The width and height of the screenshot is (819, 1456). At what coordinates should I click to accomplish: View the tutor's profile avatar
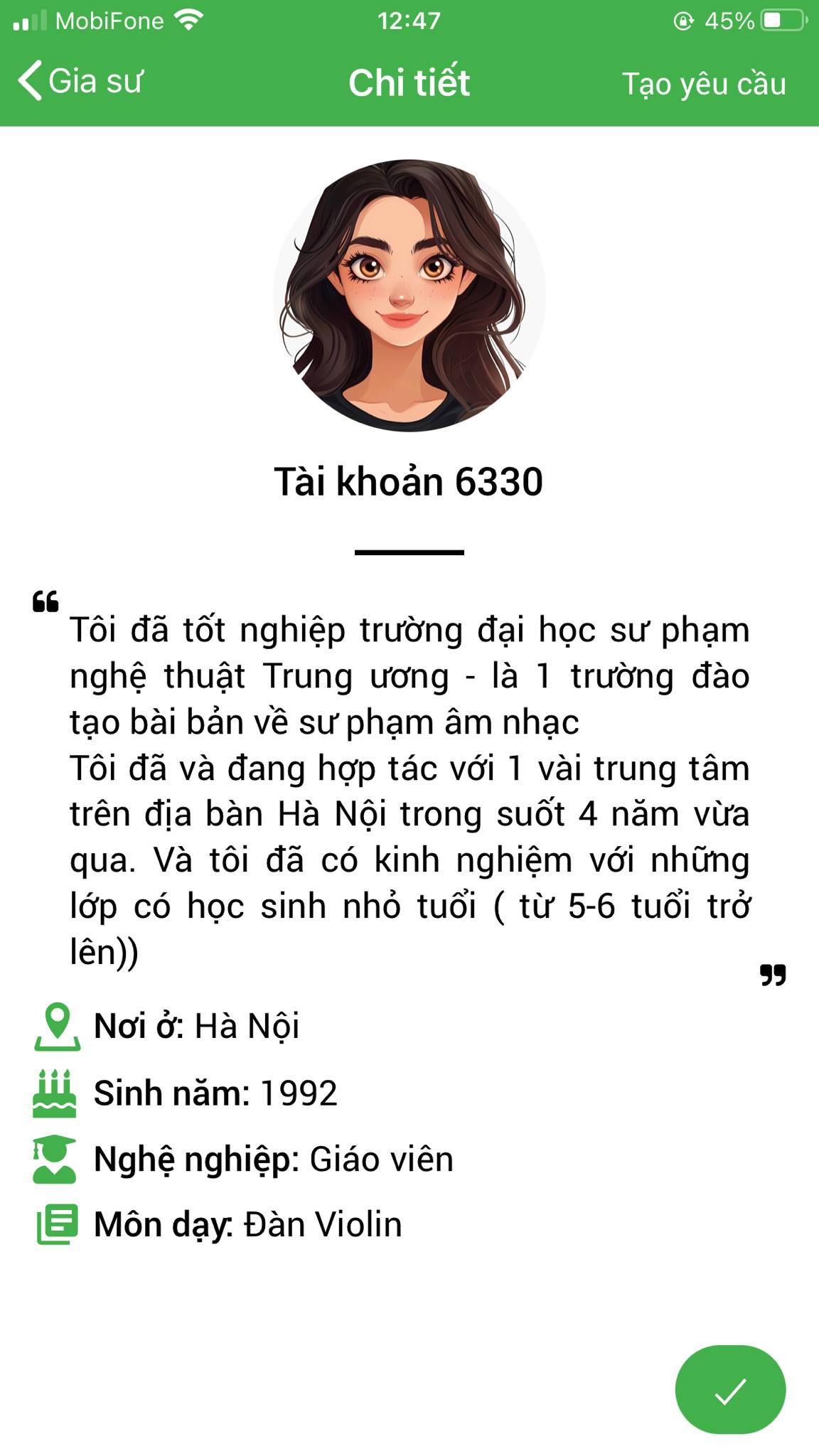[409, 295]
